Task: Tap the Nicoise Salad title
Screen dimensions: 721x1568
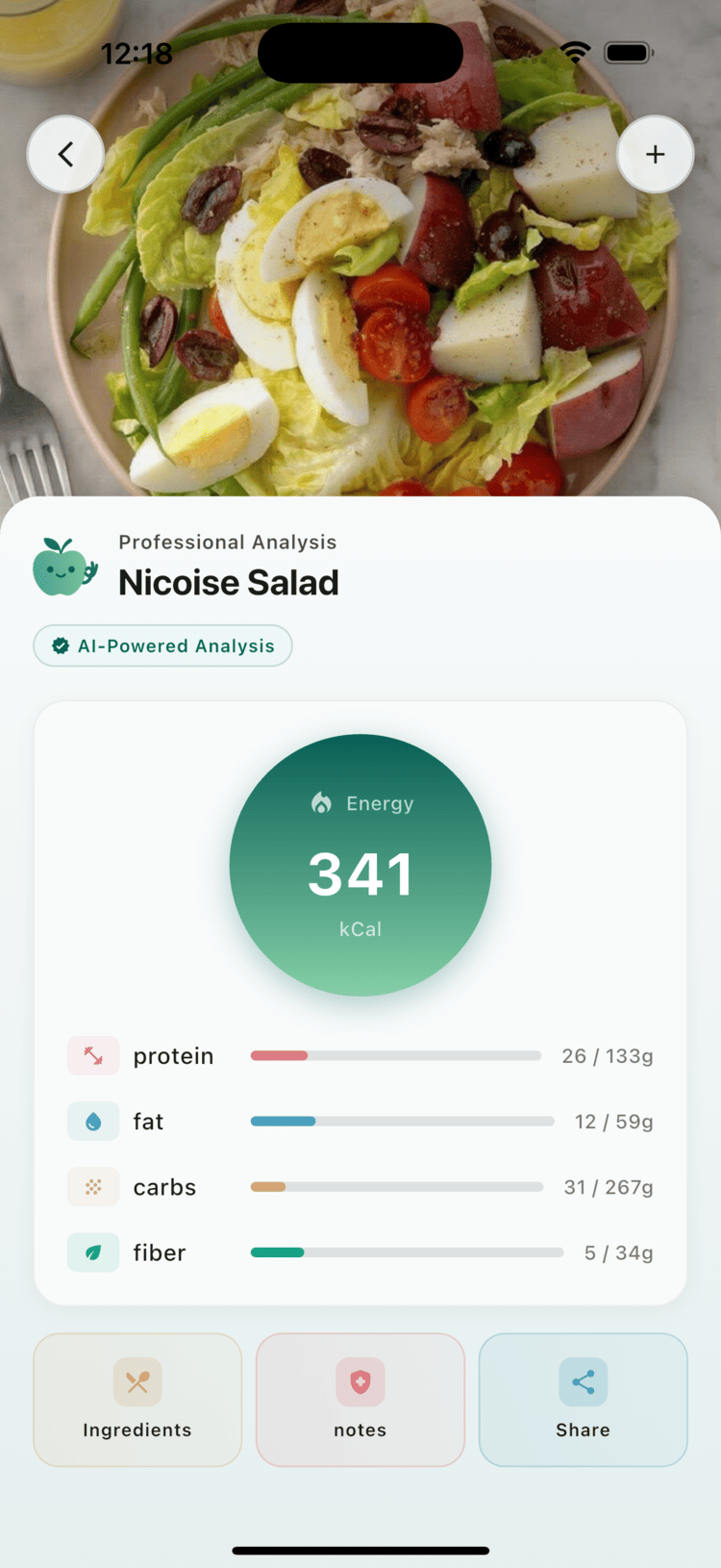Action: click(x=228, y=582)
